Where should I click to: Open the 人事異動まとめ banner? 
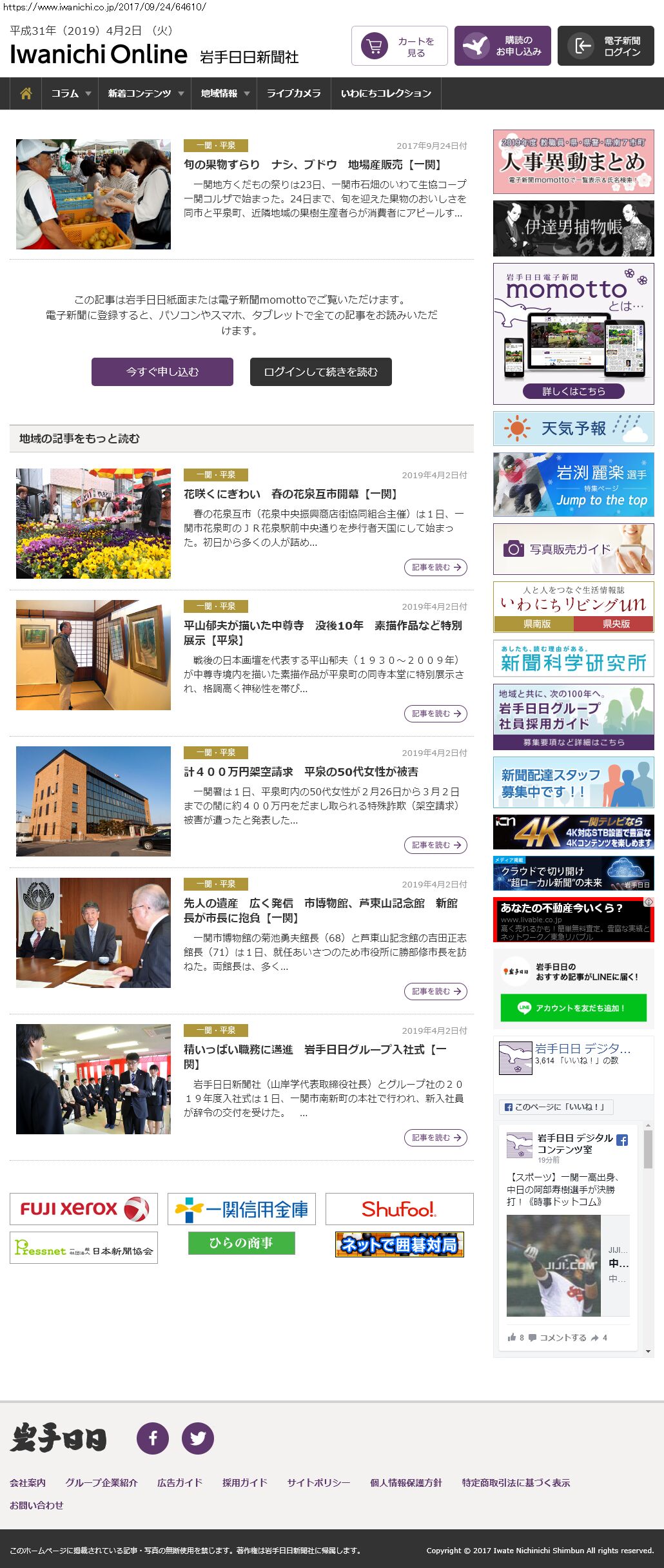(x=573, y=162)
